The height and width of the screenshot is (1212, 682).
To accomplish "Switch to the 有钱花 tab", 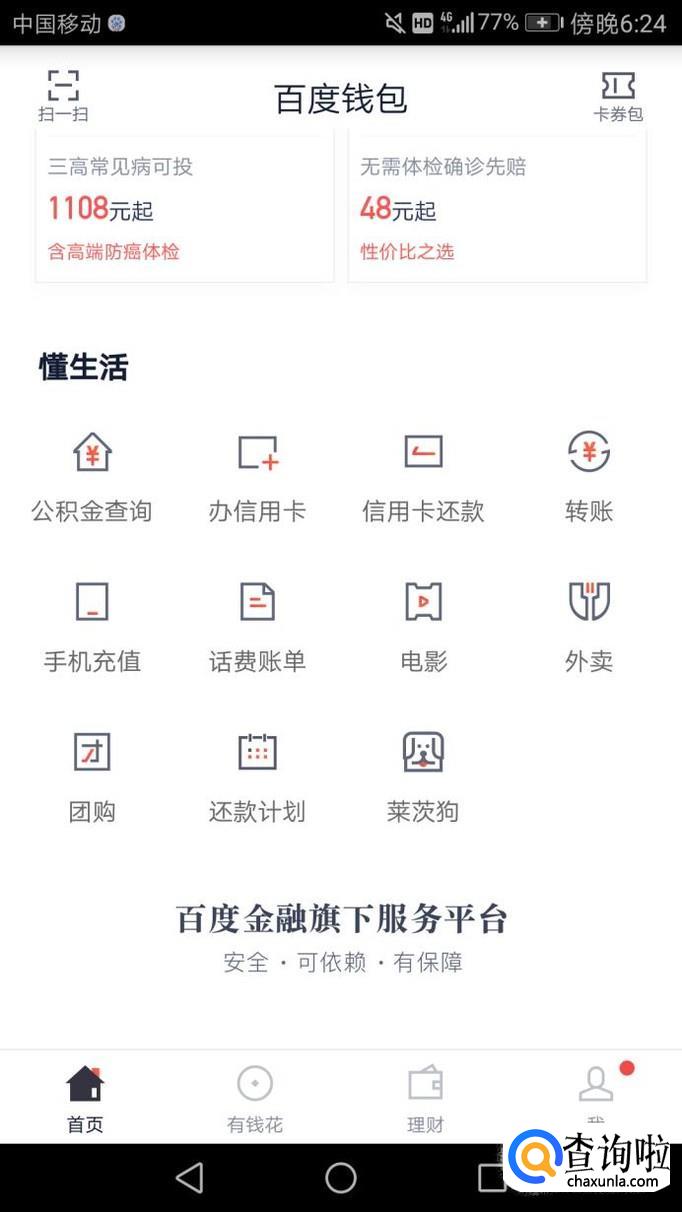I will (255, 1097).
